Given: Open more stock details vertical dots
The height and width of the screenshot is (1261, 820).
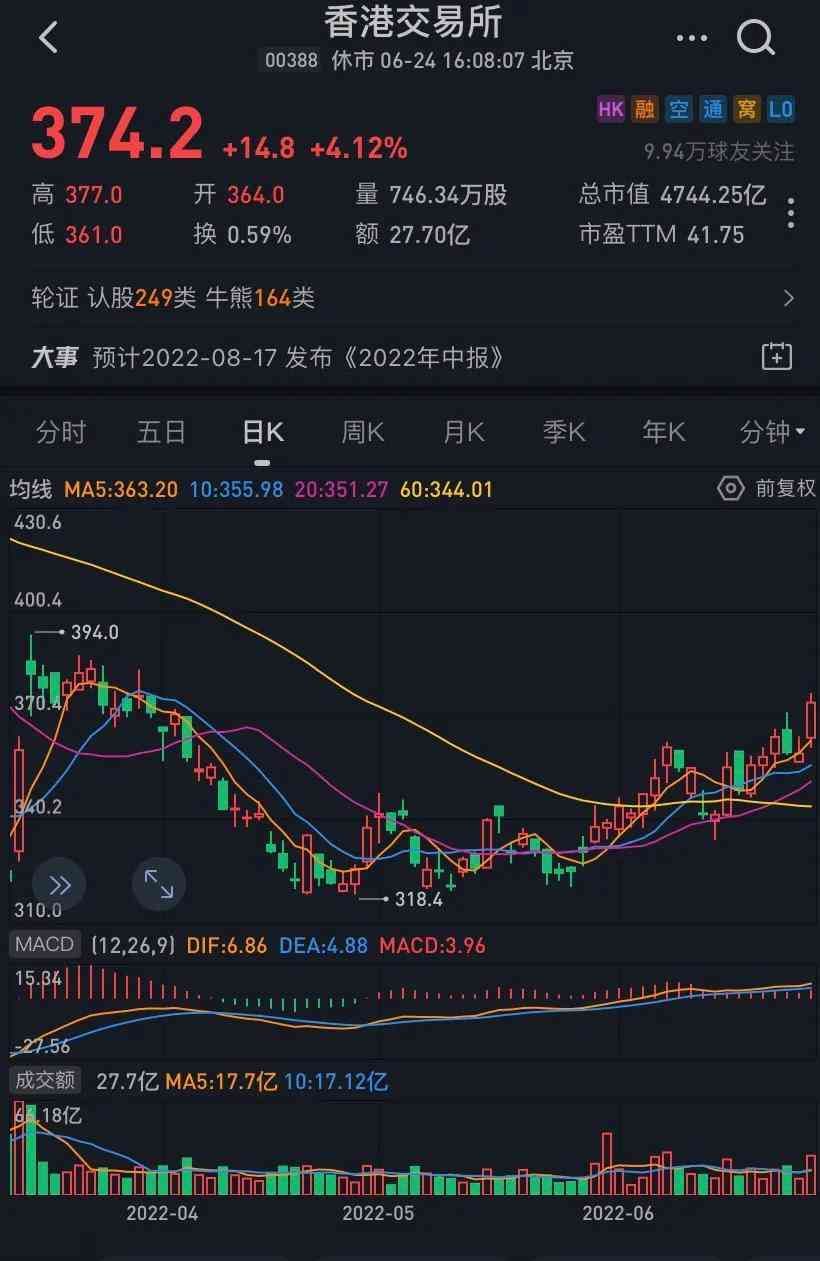Looking at the screenshot, I should tap(791, 213).
